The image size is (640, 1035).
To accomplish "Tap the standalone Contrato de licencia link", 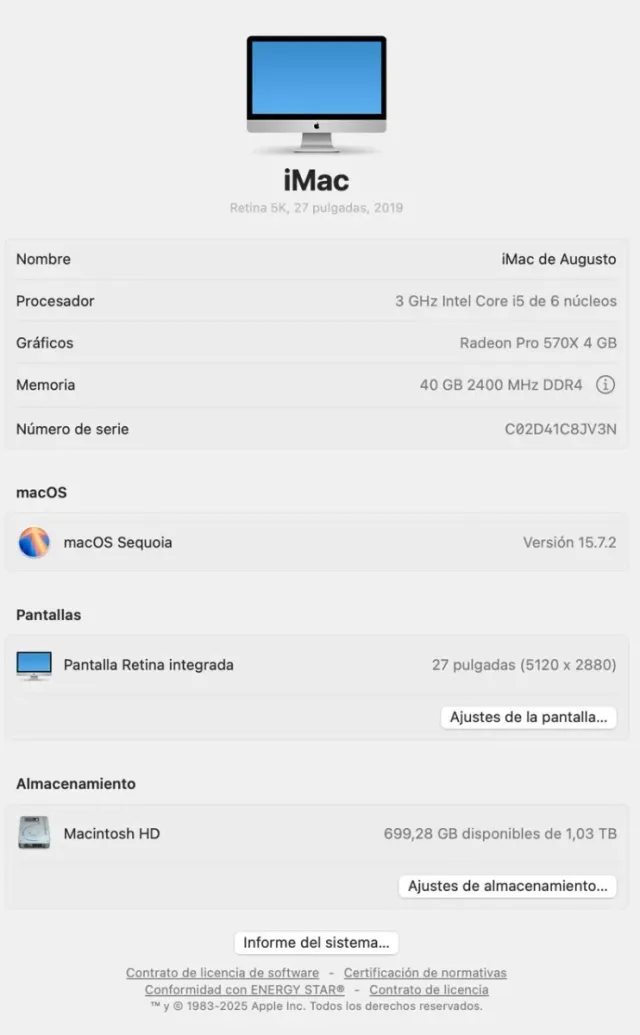I will coord(429,990).
